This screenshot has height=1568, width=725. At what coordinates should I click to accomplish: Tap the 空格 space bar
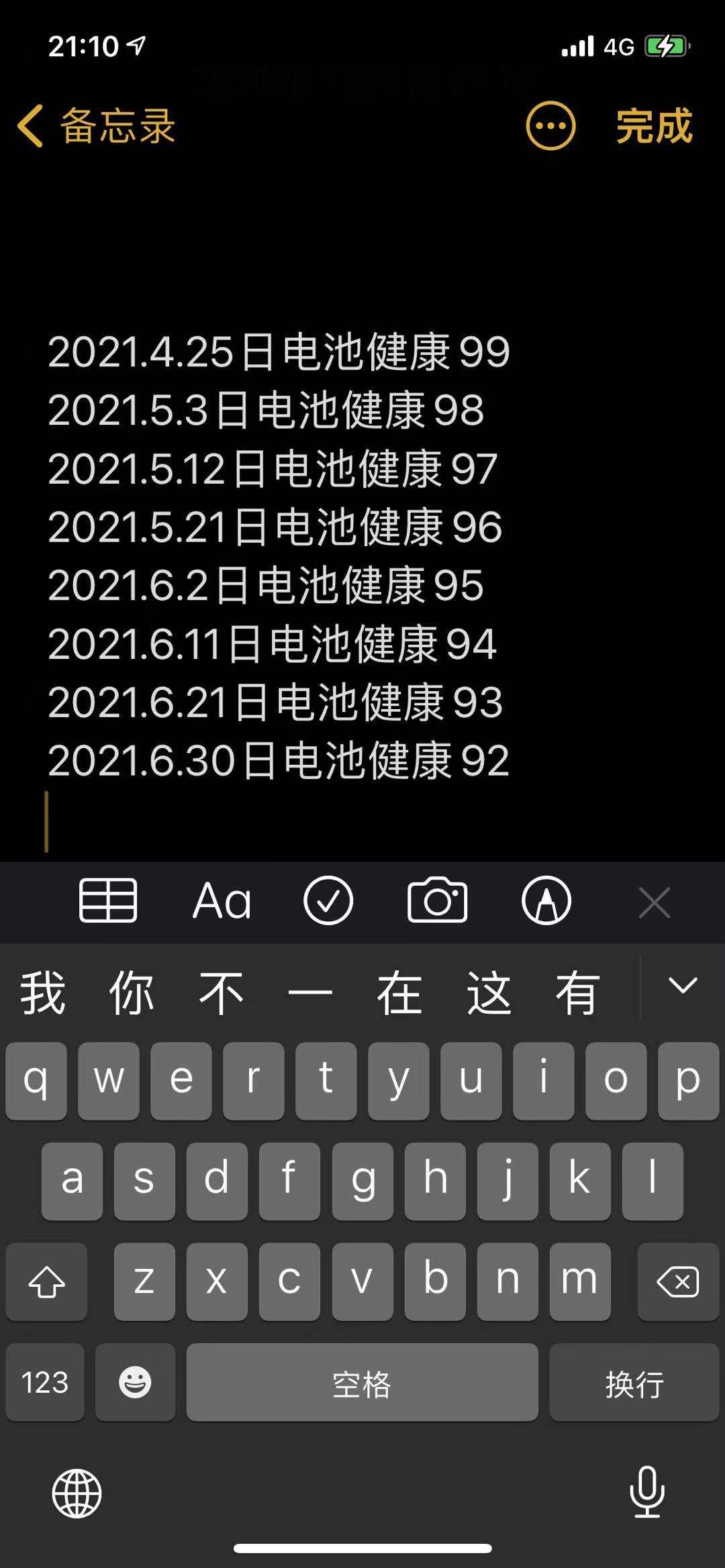362,1382
